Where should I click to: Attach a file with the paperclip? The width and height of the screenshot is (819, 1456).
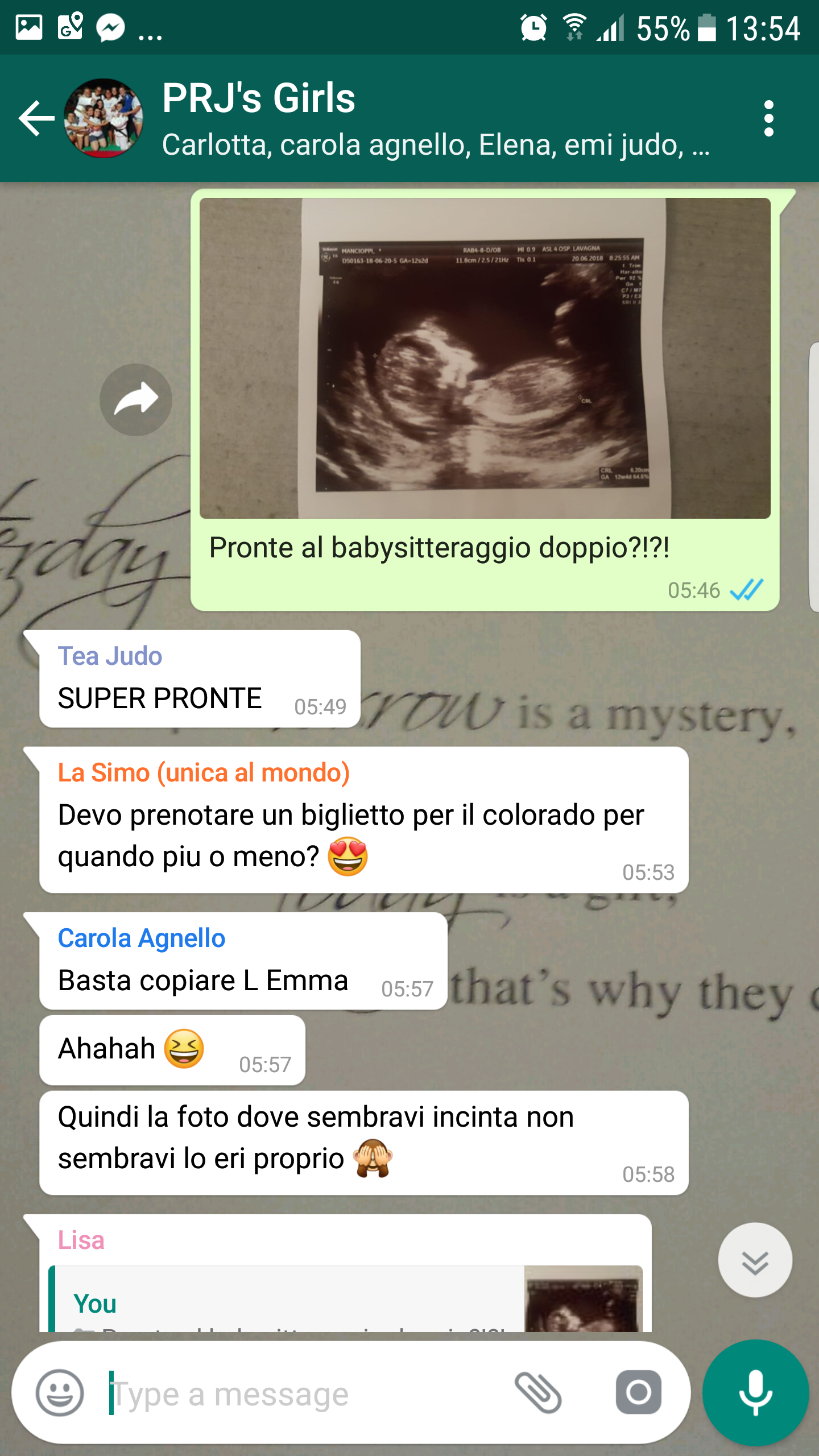pos(538,1392)
